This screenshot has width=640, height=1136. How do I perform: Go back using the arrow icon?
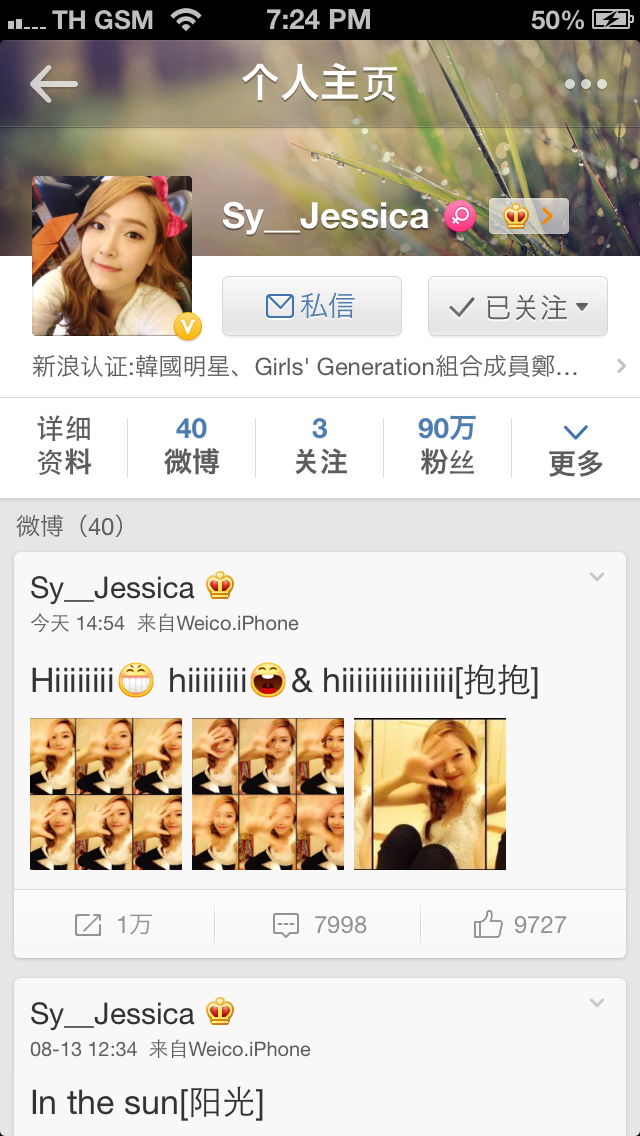click(53, 84)
